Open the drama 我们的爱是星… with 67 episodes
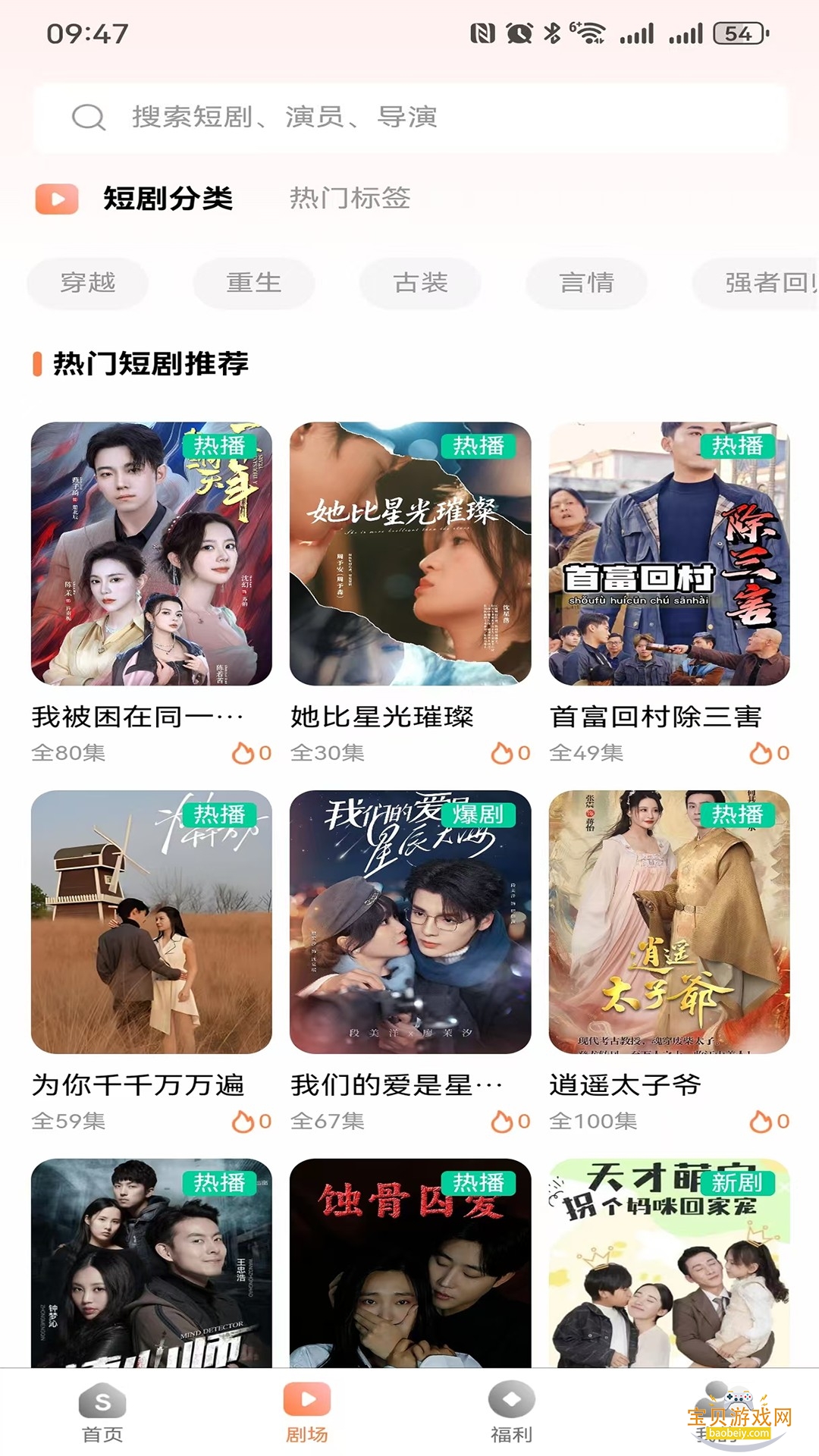The height and width of the screenshot is (1456, 819). [x=409, y=921]
